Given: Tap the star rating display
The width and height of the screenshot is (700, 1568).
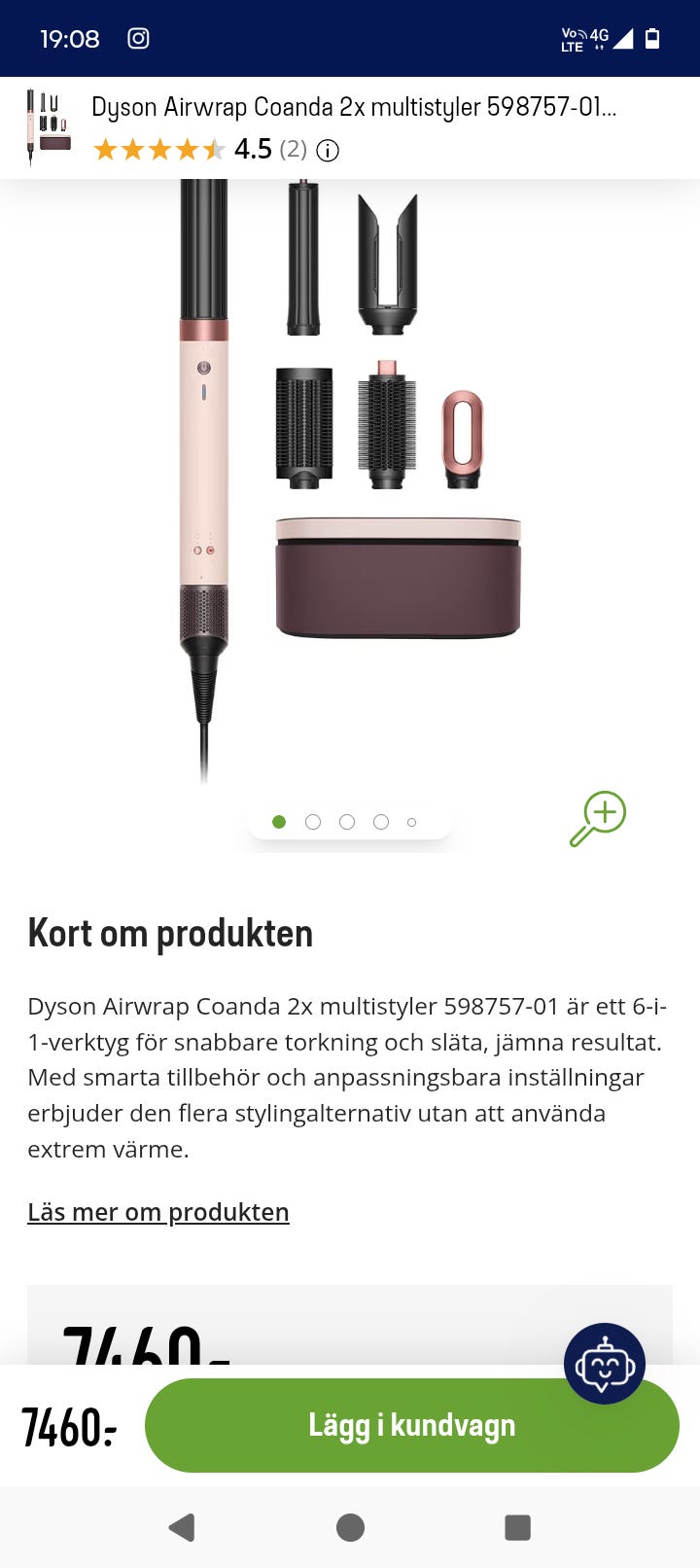Looking at the screenshot, I should pos(159,149).
